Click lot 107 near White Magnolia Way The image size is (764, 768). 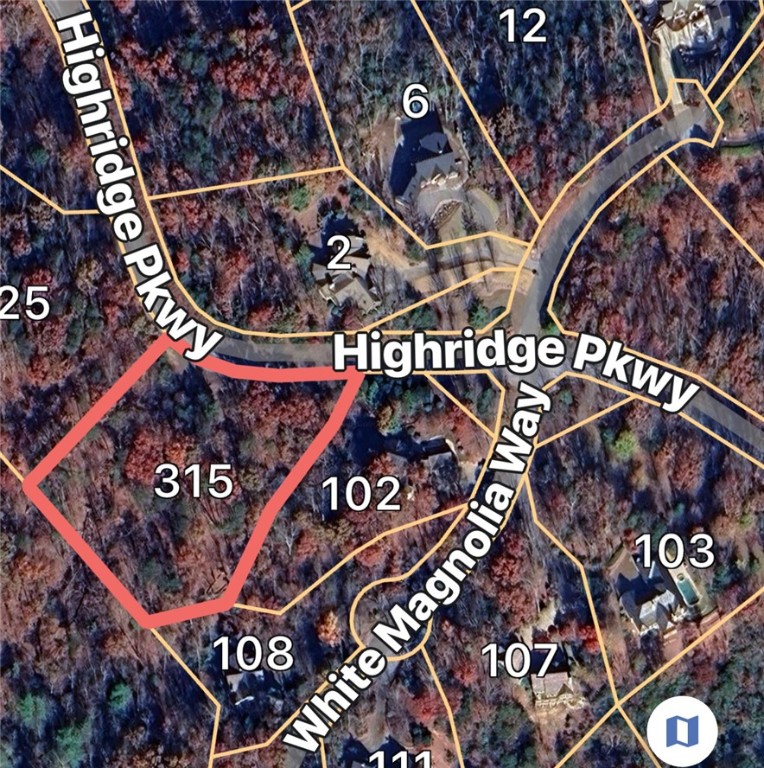521,658
